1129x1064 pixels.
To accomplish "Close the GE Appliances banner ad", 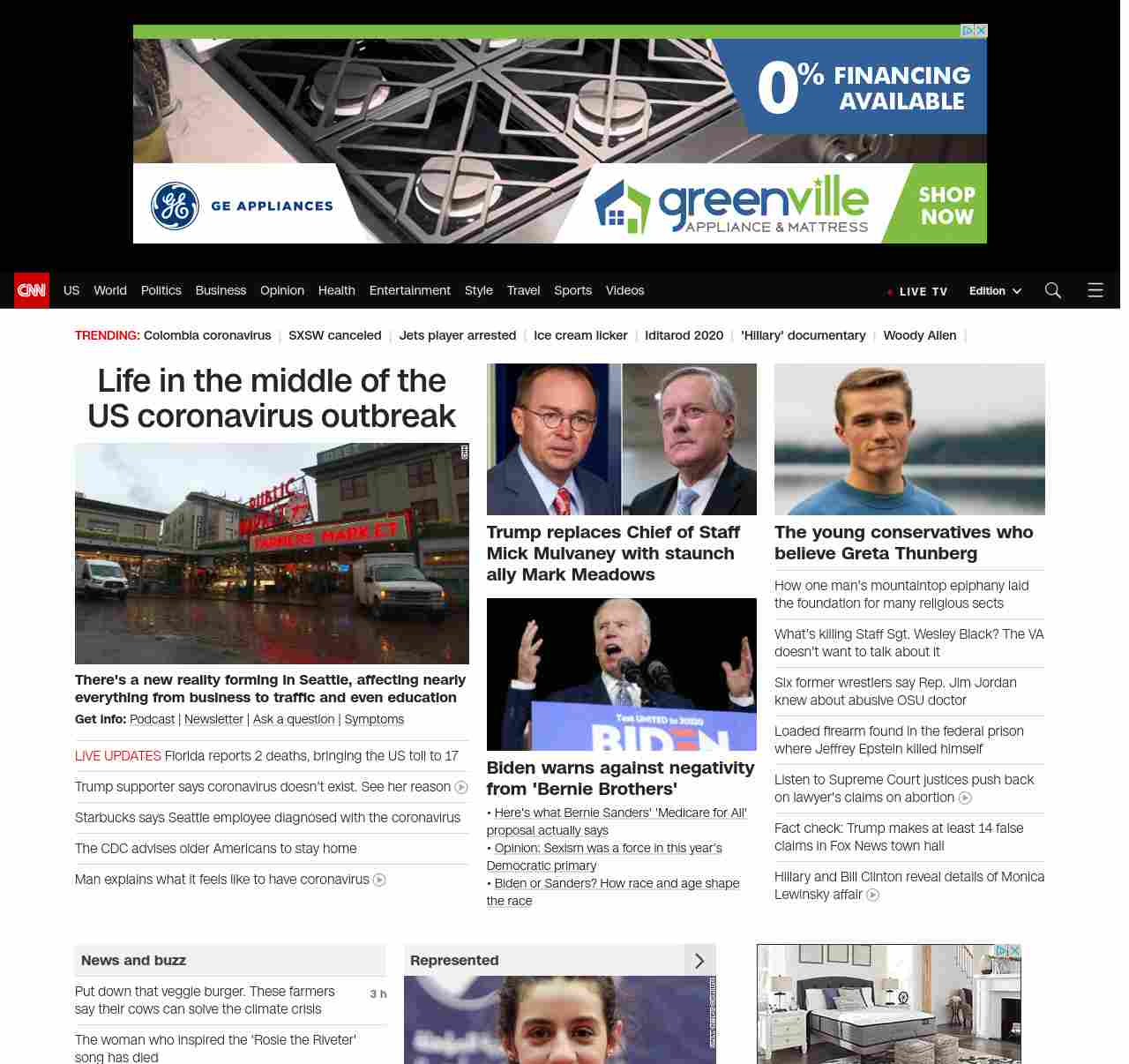I will 981,31.
